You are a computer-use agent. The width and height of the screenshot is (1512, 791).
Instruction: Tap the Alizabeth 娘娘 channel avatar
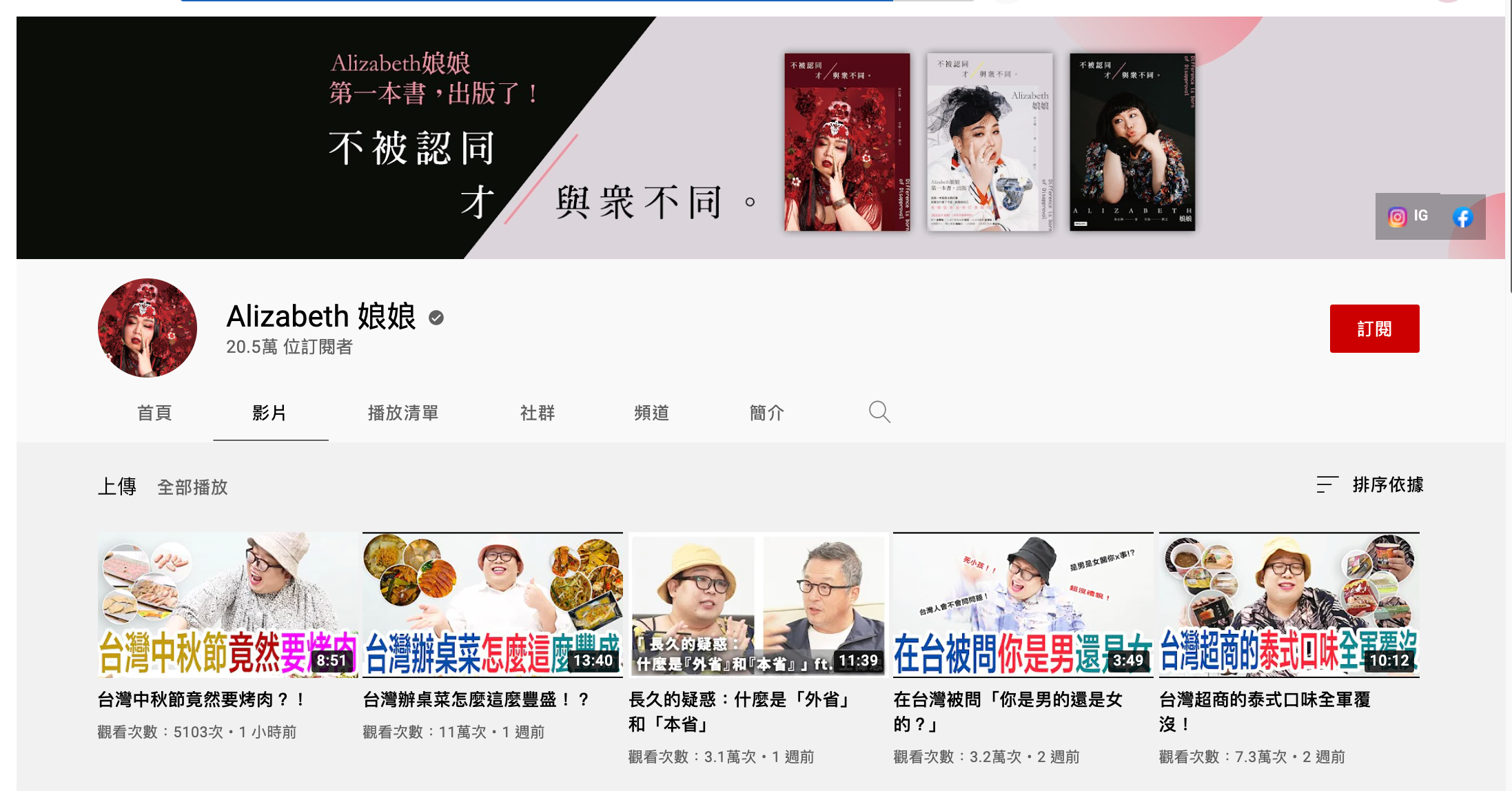click(x=147, y=328)
